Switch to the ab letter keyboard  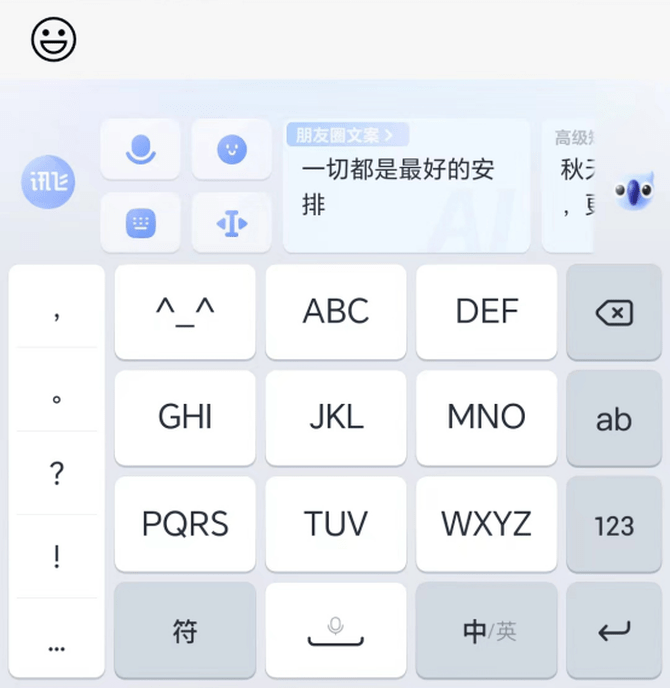click(613, 419)
